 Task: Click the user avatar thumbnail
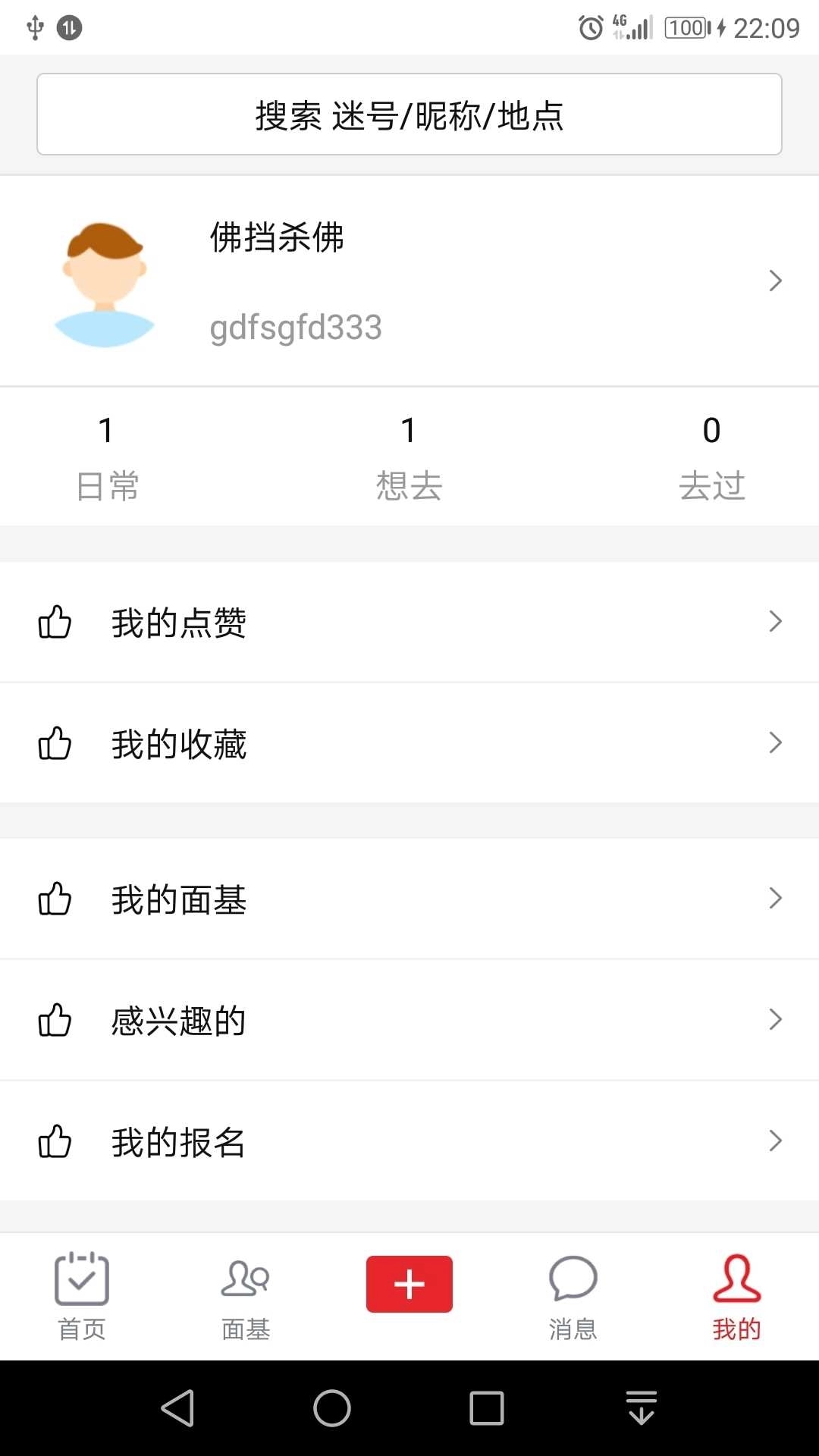[x=105, y=281]
